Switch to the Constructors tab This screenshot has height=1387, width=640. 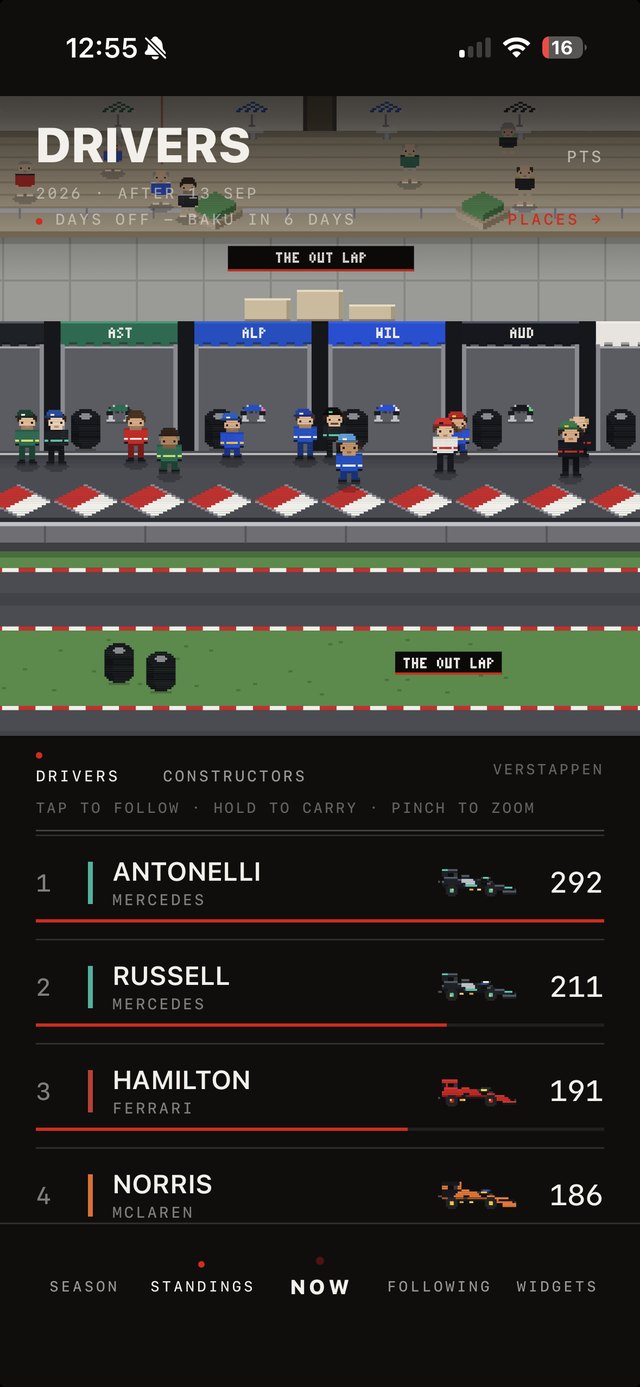point(234,776)
